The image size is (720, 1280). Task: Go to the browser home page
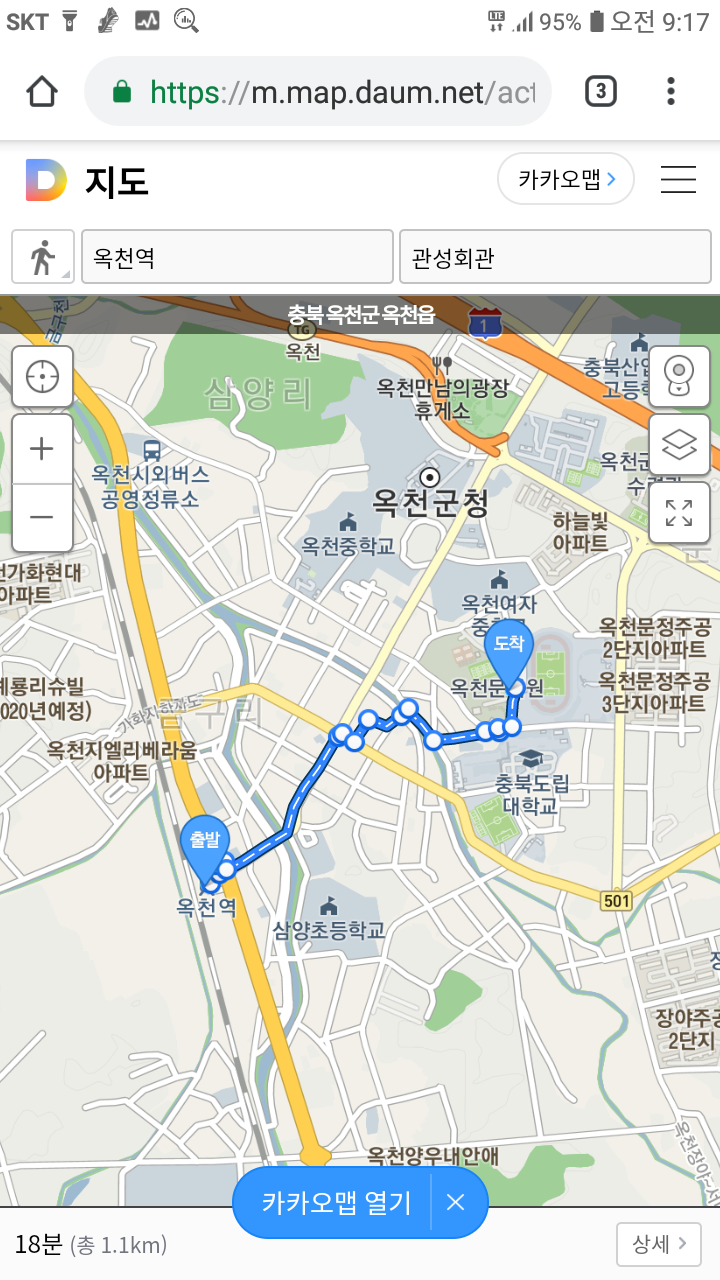tap(41, 92)
